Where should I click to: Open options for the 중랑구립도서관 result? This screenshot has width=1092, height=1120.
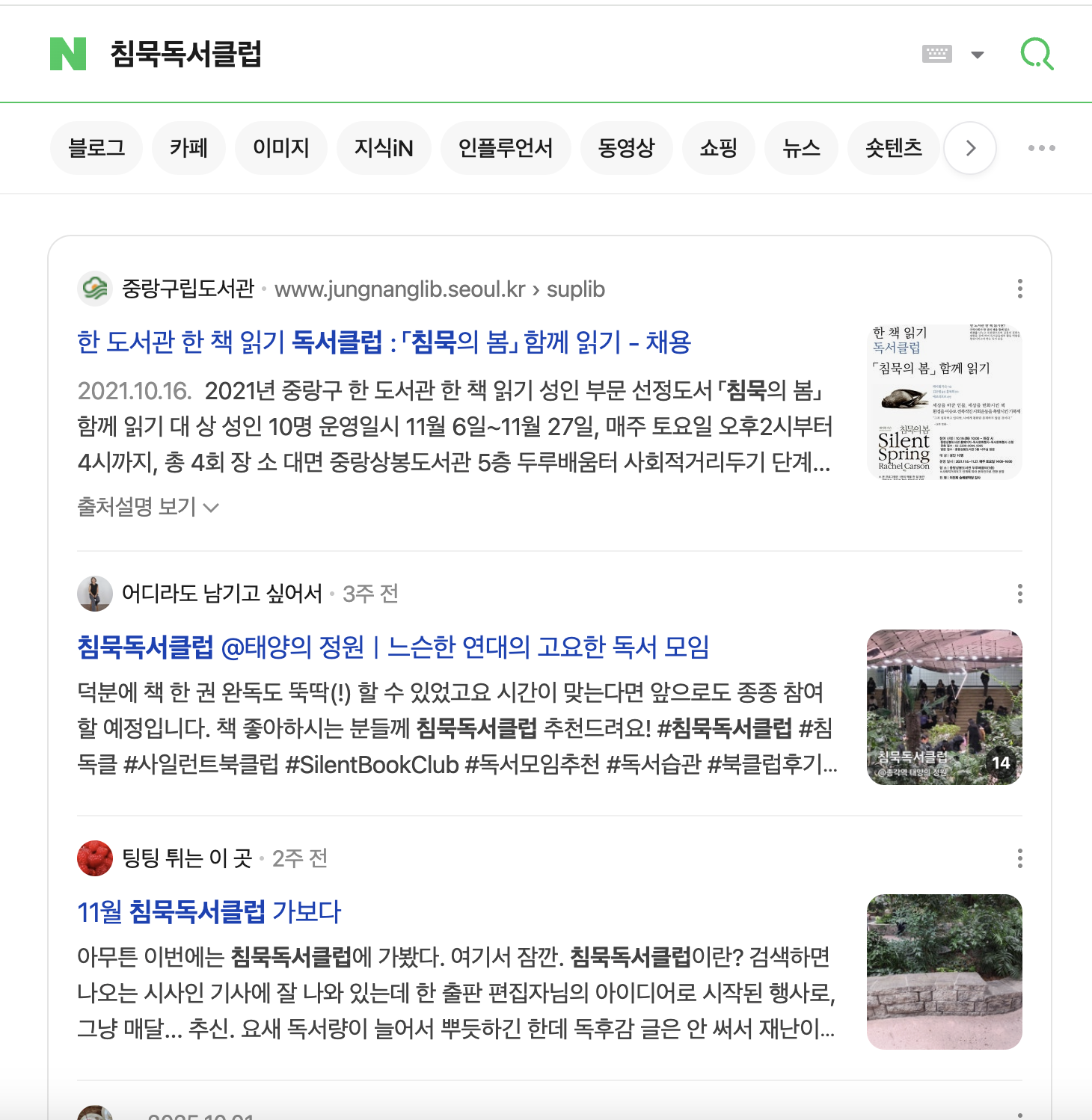(1019, 289)
